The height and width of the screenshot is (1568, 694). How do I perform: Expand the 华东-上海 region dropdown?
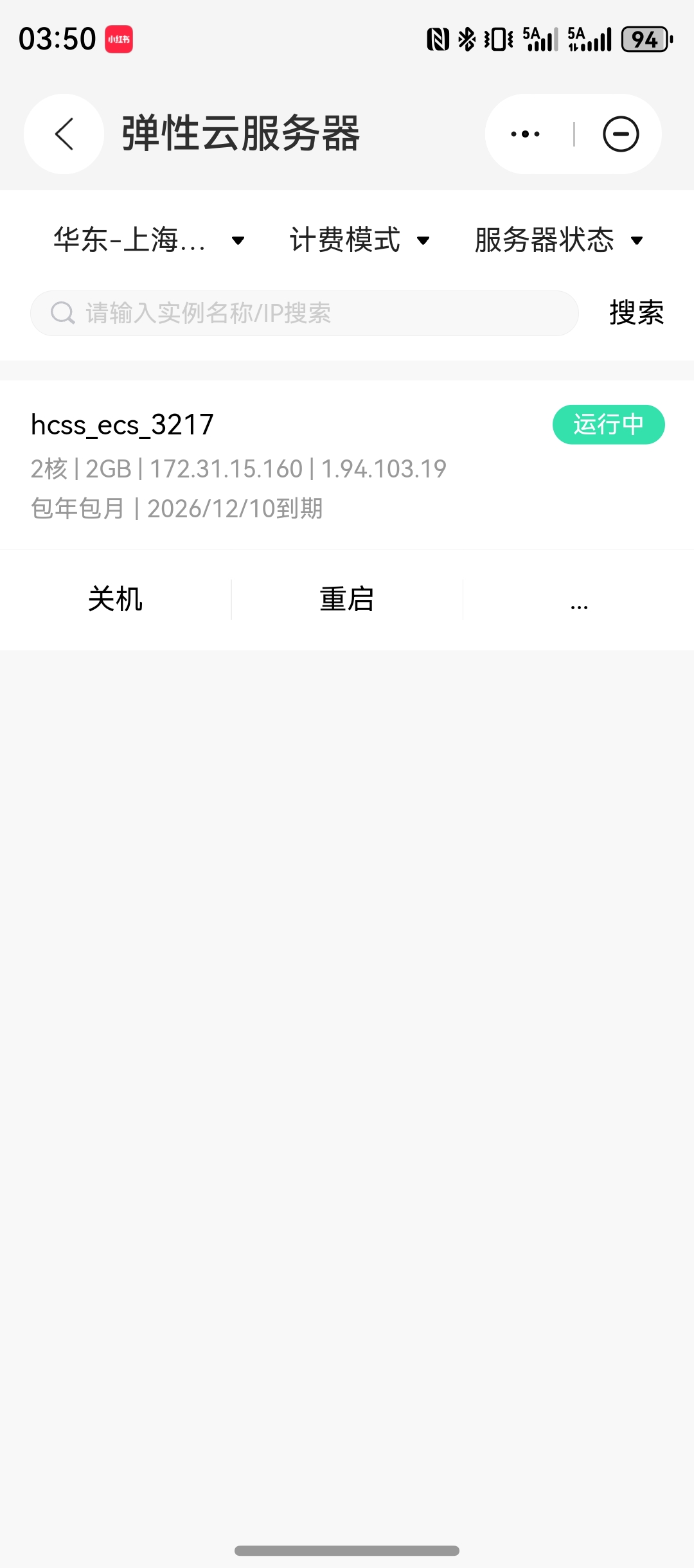click(149, 240)
